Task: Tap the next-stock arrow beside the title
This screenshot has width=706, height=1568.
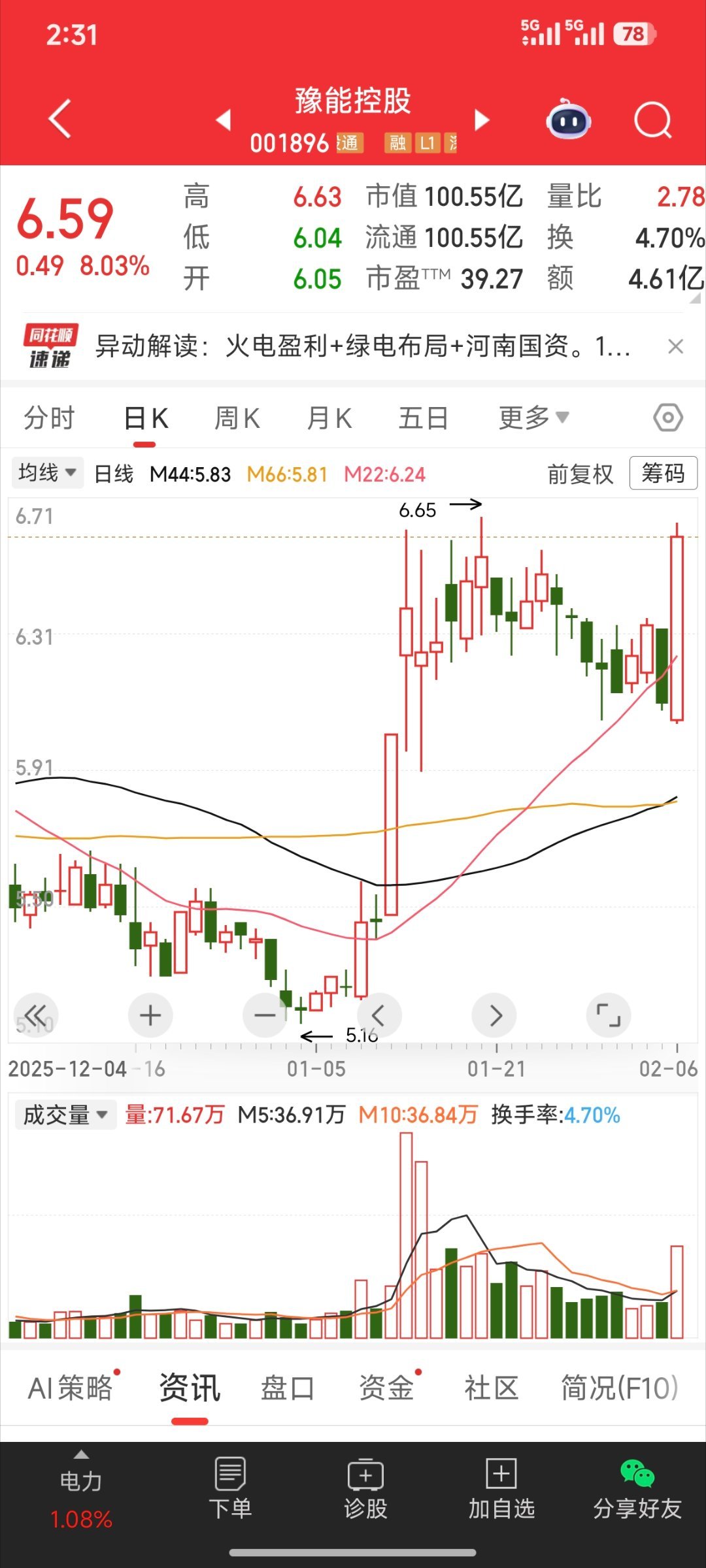Action: tap(482, 121)
